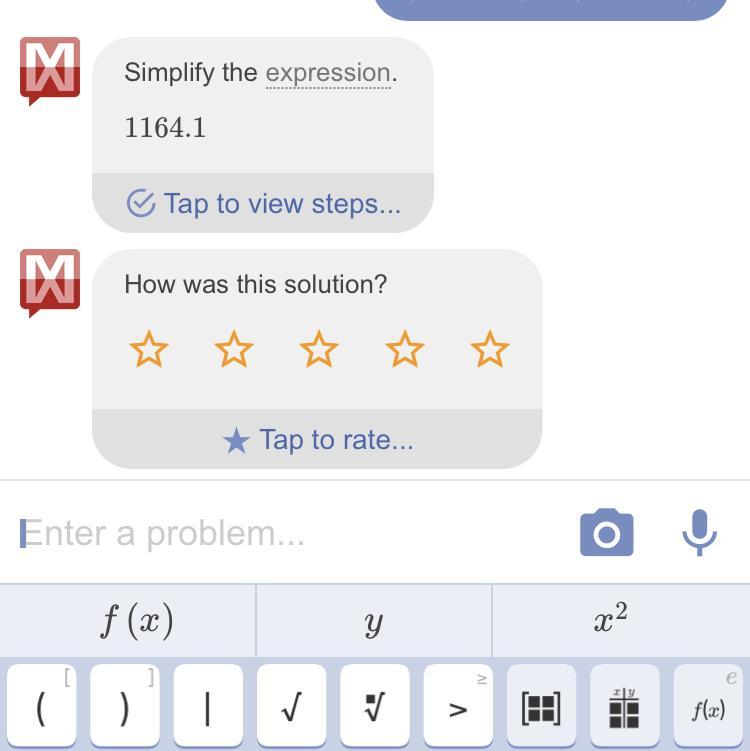Insert an nth root symbol
Viewport: 750px width, 751px height.
374,707
